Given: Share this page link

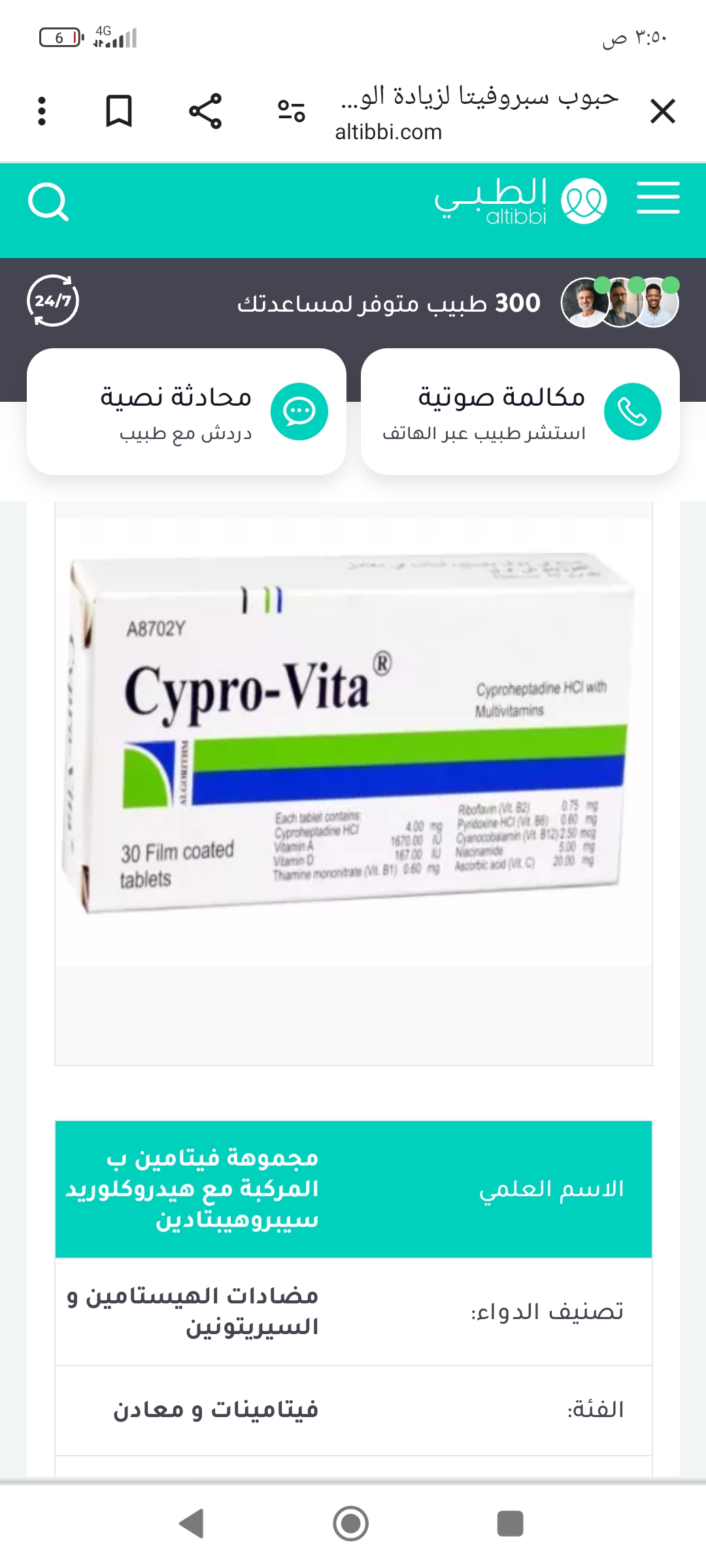Looking at the screenshot, I should 205,111.
